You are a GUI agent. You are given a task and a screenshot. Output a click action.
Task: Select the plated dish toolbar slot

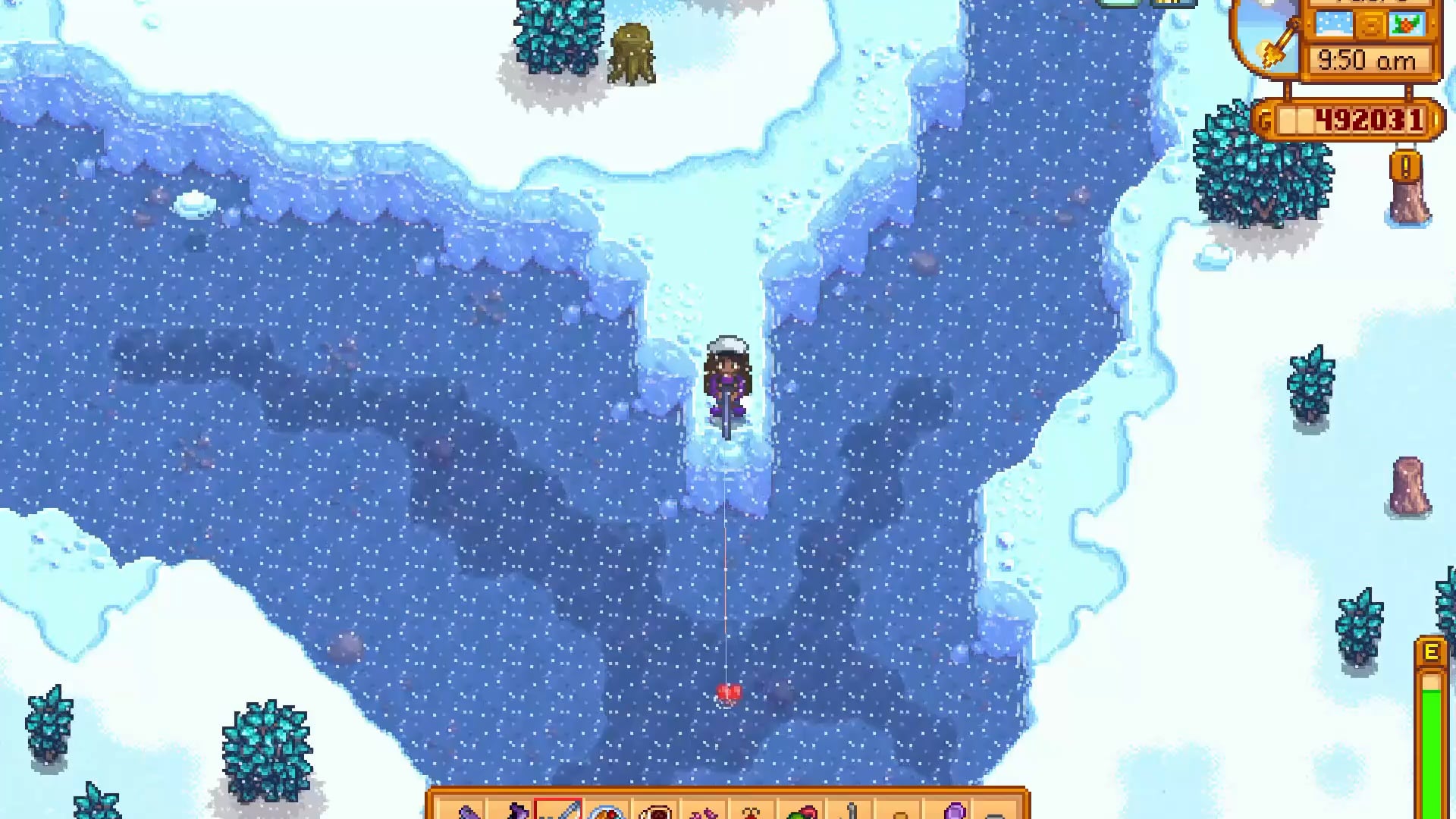[606, 813]
